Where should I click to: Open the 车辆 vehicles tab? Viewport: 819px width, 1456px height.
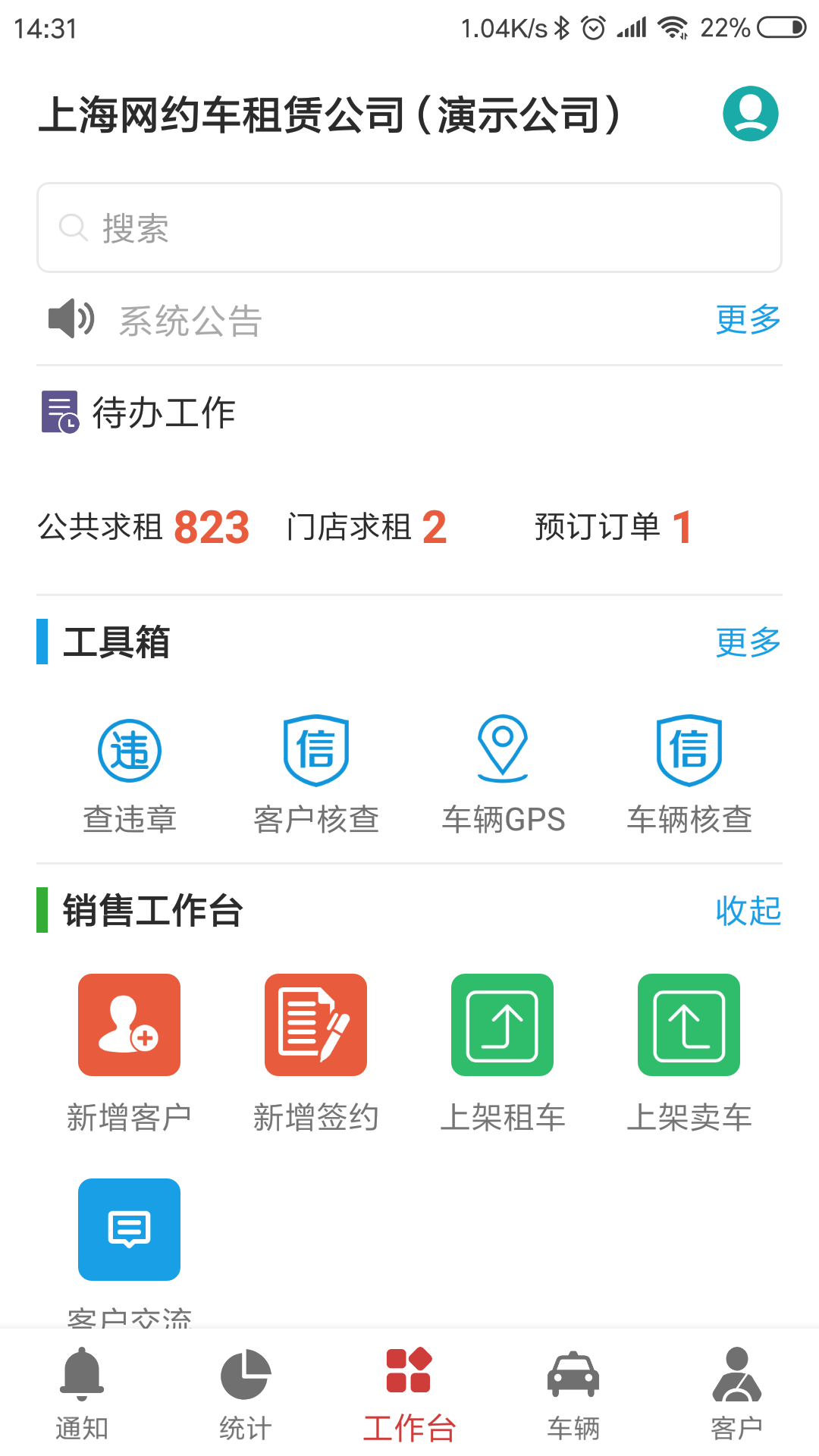pyautogui.click(x=573, y=1401)
